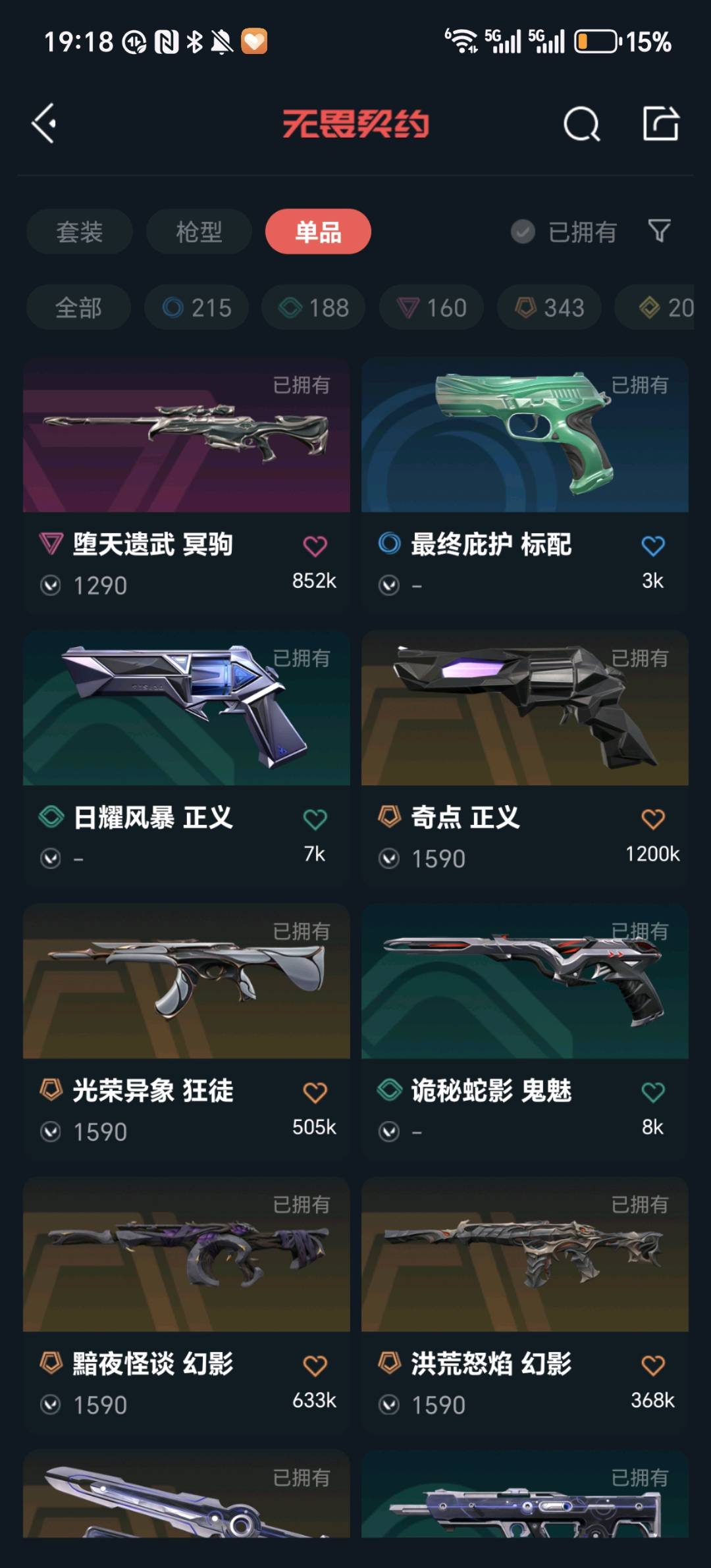
Task: Filter by the 160 tier chip
Action: click(431, 307)
